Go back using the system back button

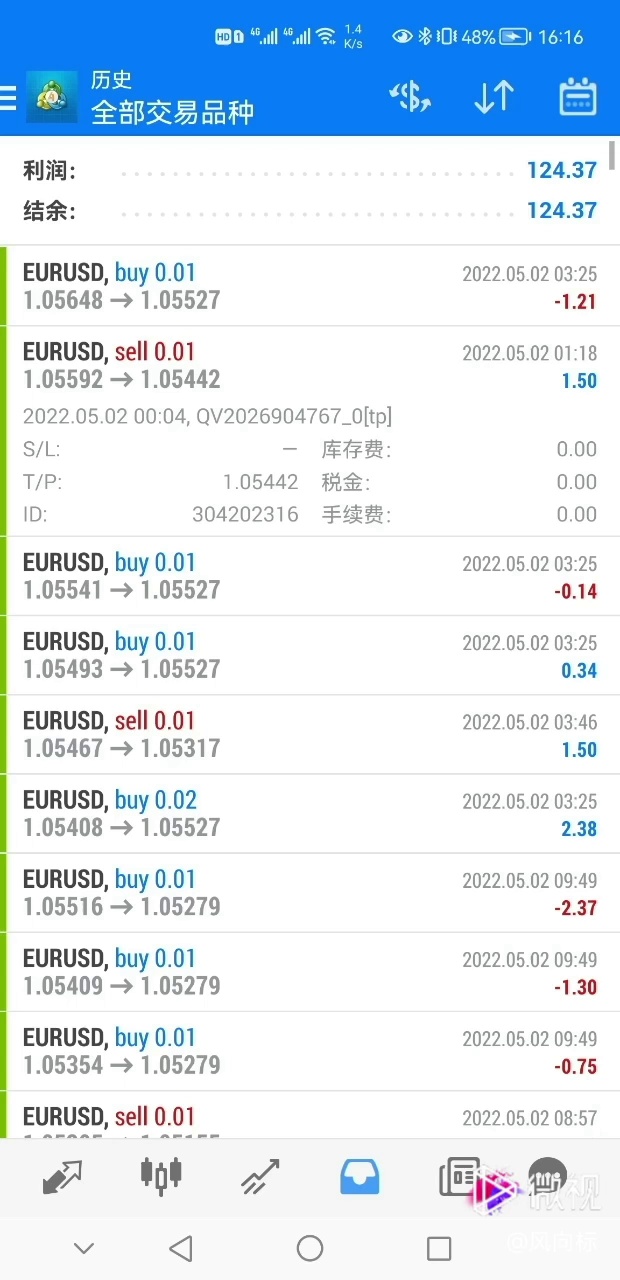181,1248
